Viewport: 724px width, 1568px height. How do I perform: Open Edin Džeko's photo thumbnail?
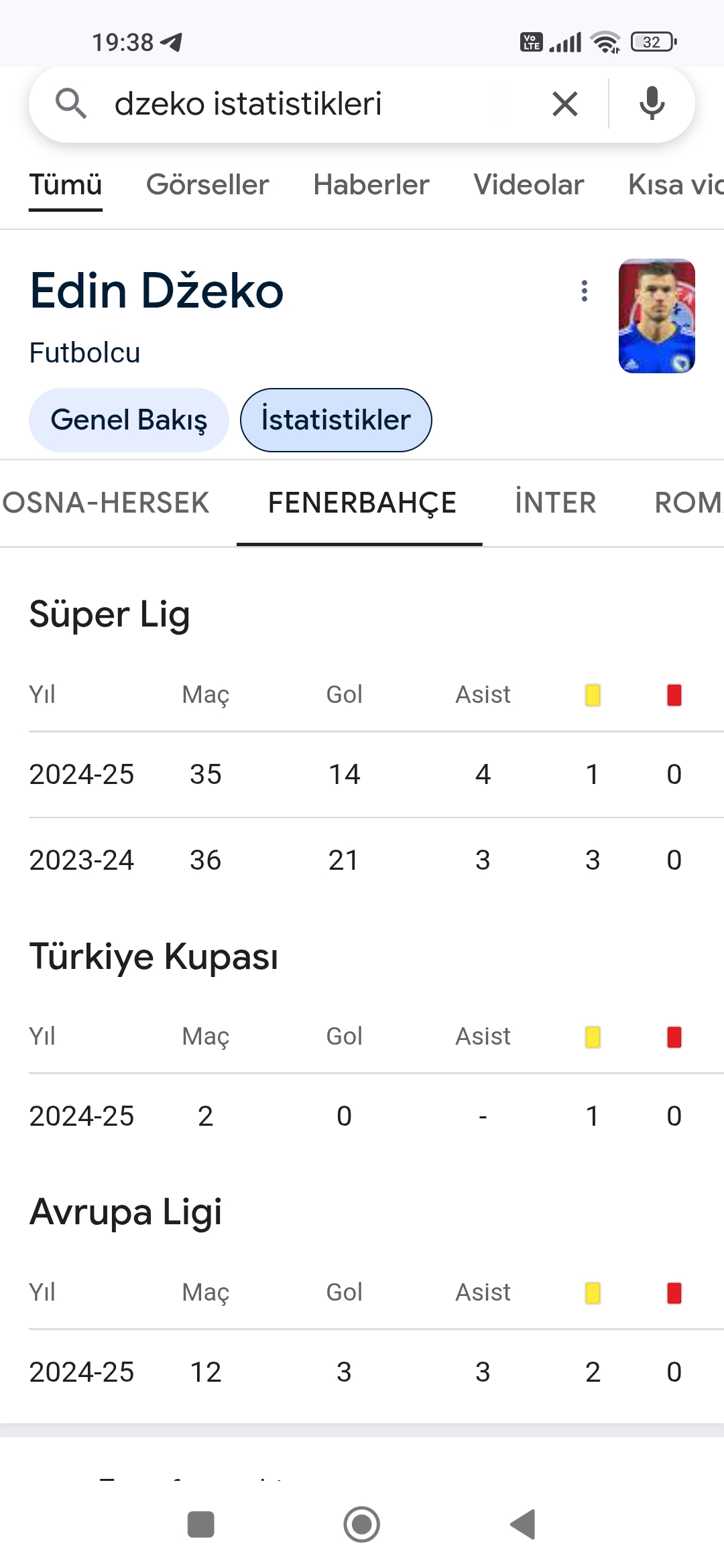(x=656, y=316)
